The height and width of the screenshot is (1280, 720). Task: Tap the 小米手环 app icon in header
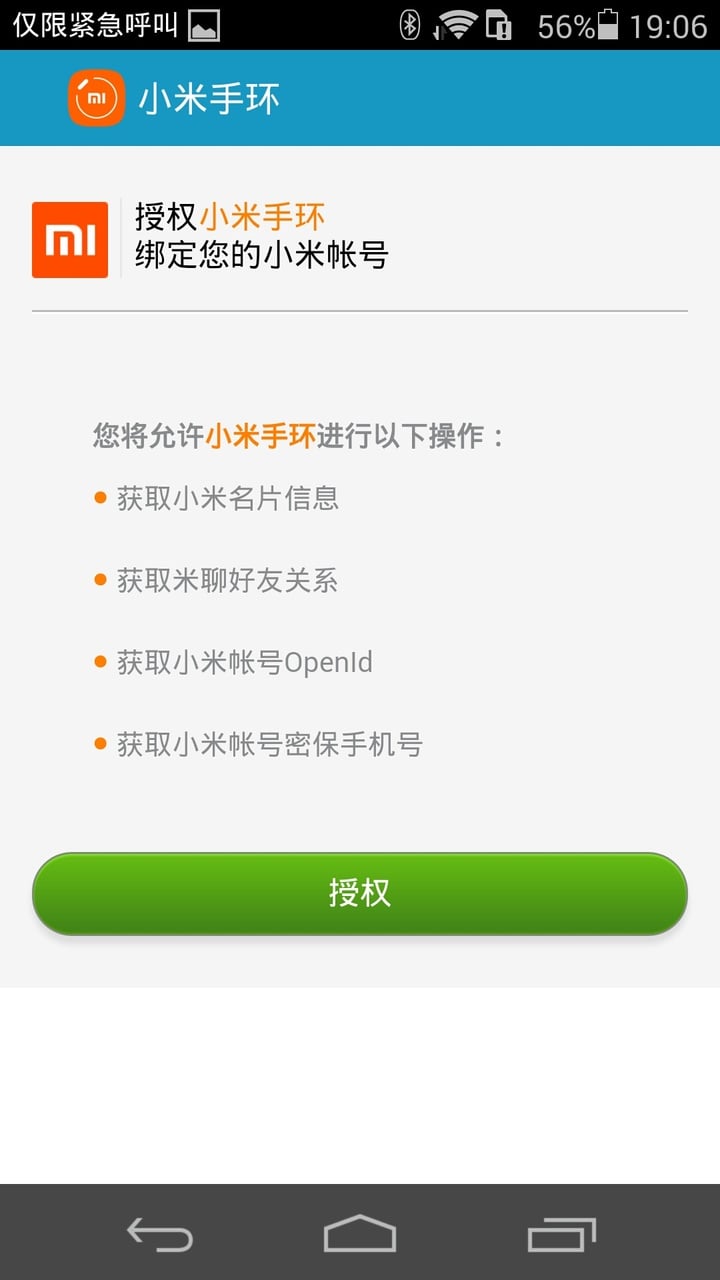(x=97, y=98)
